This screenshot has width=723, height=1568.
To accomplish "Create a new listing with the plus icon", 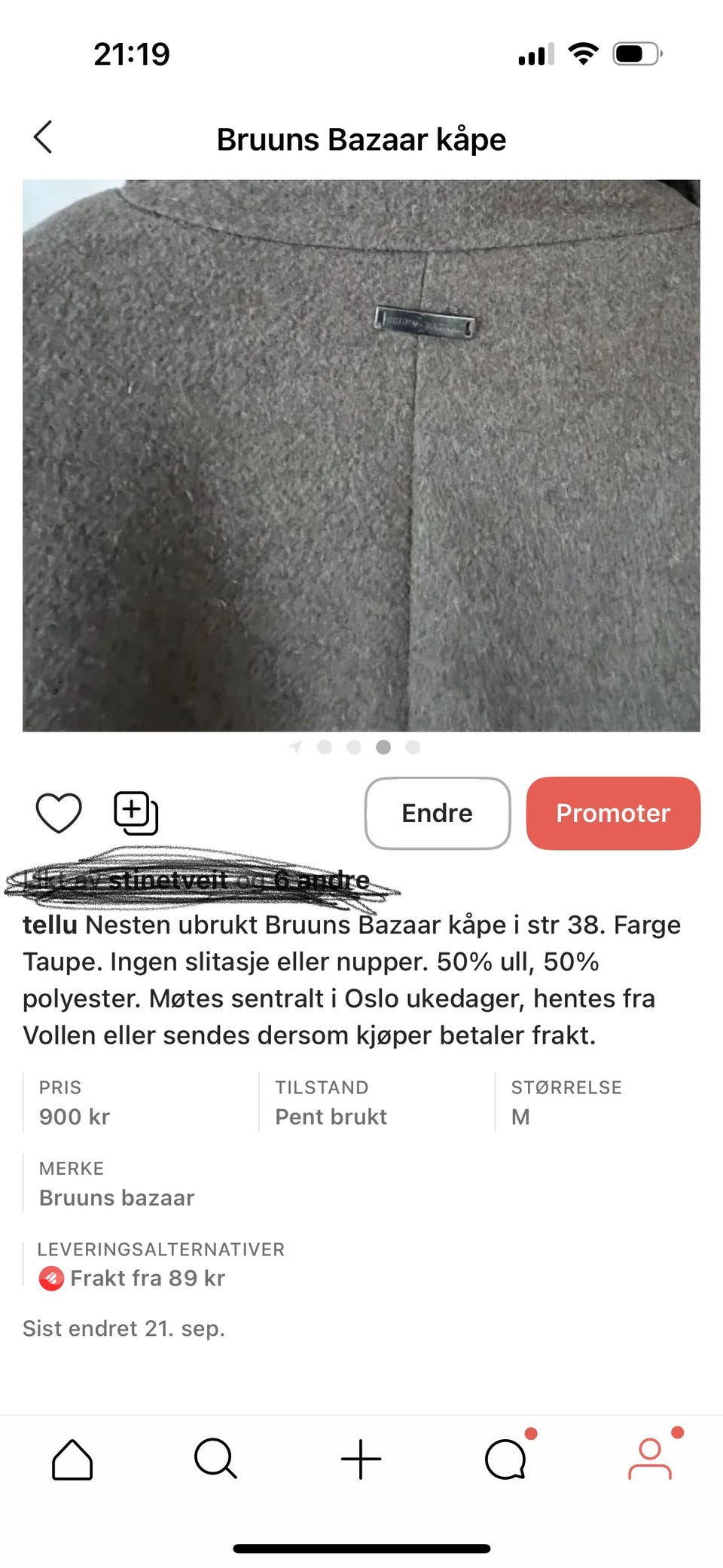I will point(361,1459).
